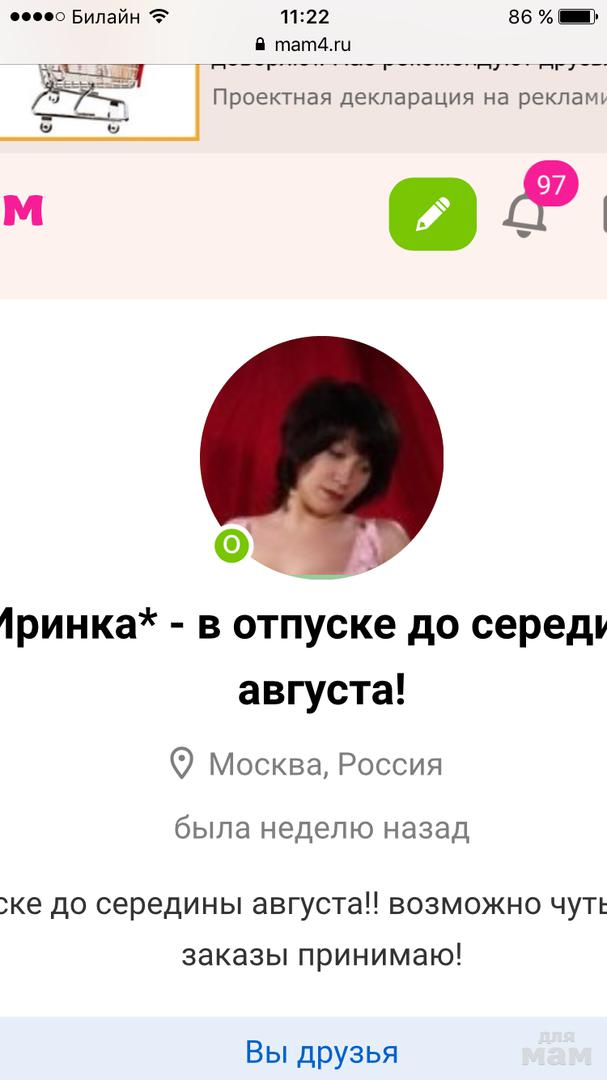This screenshot has width=607, height=1080.
Task: Tap the green pencil write button
Action: (432, 214)
